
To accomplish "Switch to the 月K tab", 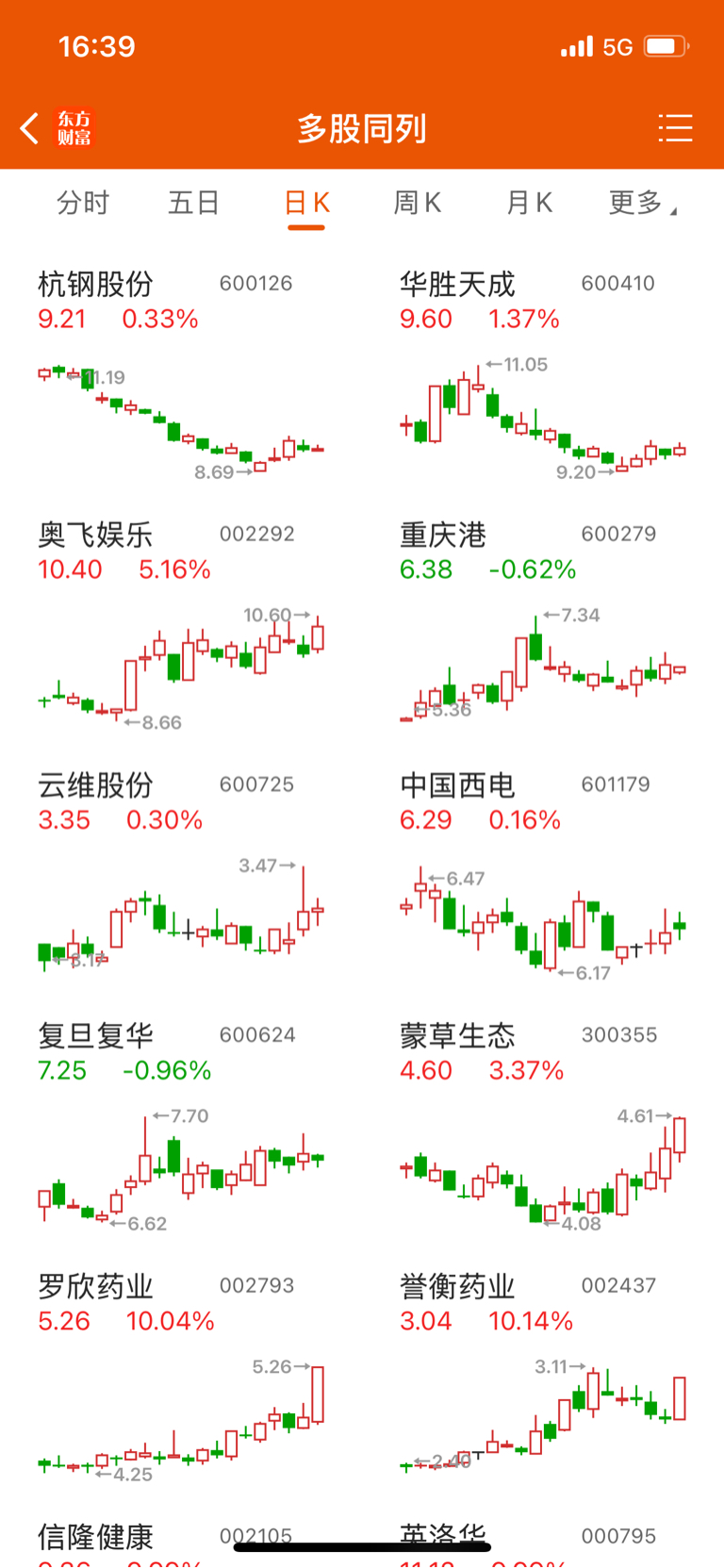I will tap(529, 203).
